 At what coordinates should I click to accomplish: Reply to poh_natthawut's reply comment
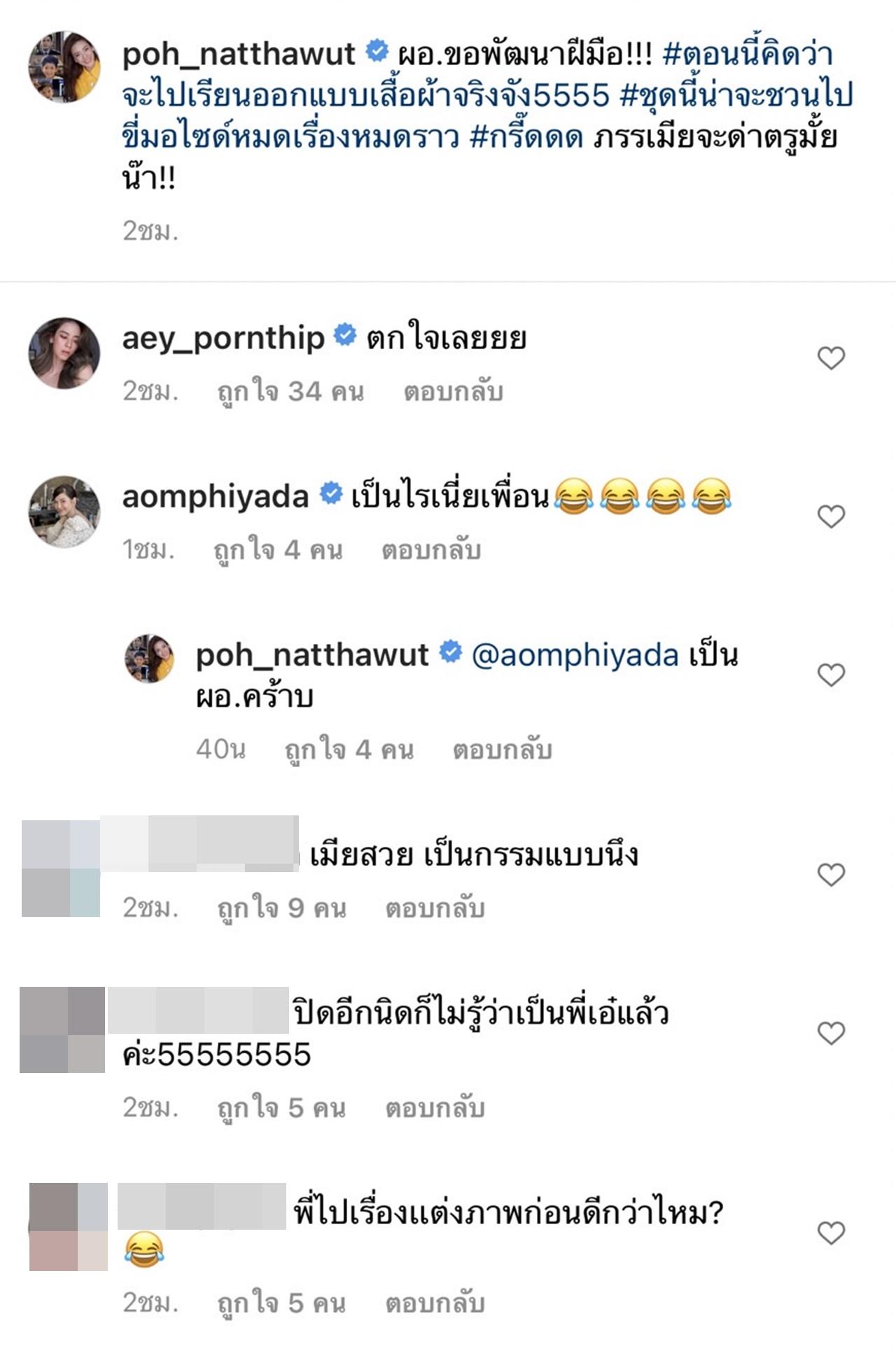point(502,750)
